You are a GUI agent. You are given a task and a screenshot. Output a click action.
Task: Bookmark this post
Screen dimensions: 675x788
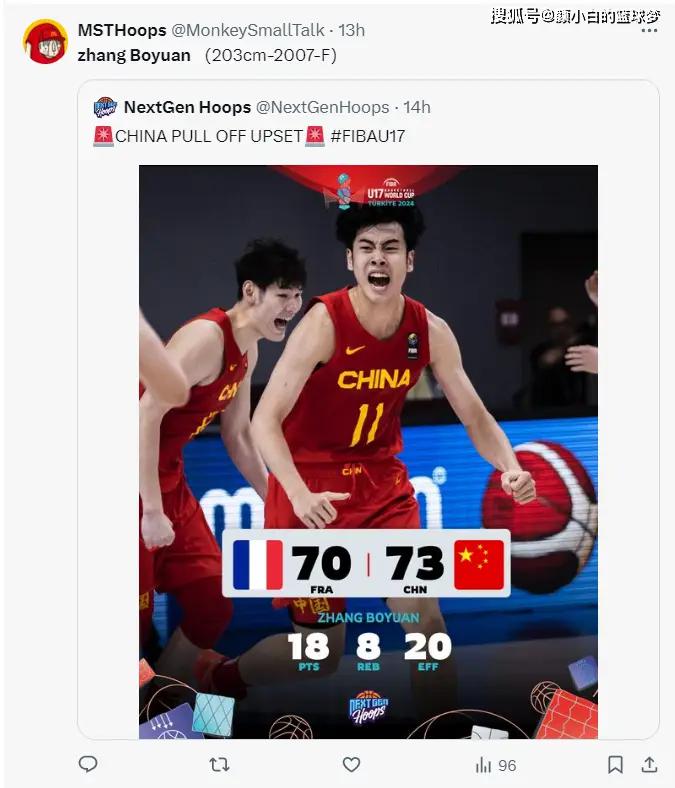tap(615, 764)
